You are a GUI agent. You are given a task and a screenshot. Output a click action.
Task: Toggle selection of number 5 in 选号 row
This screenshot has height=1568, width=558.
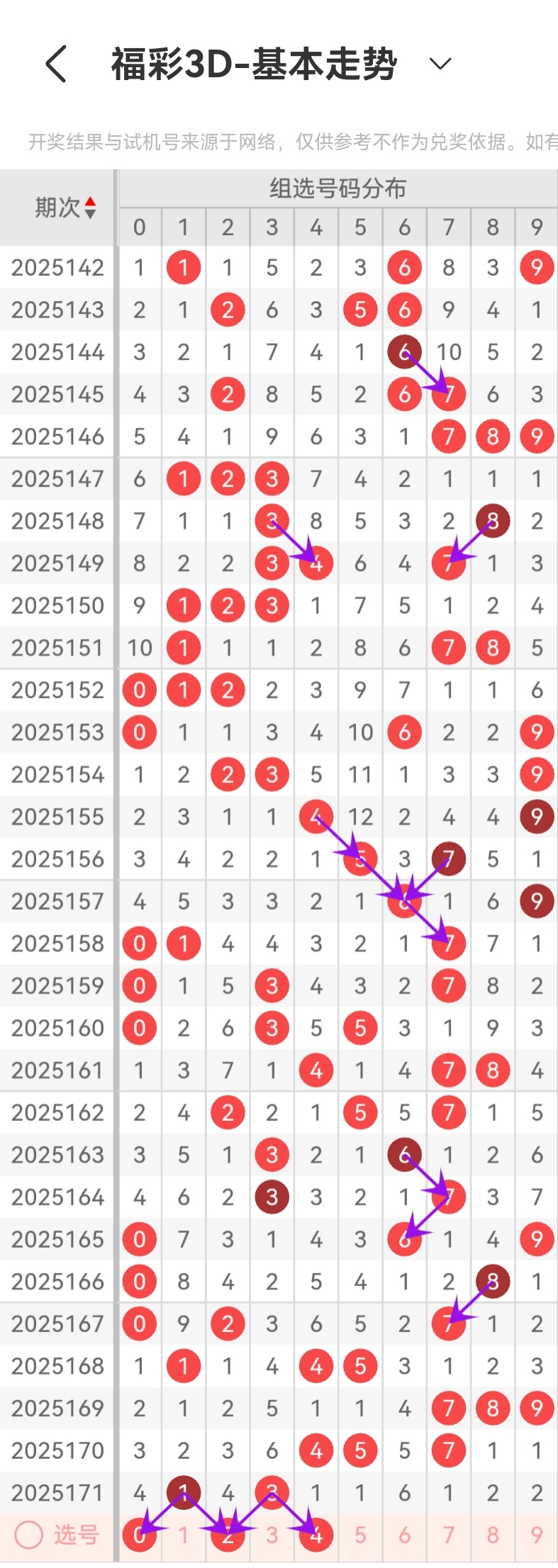click(x=360, y=1535)
